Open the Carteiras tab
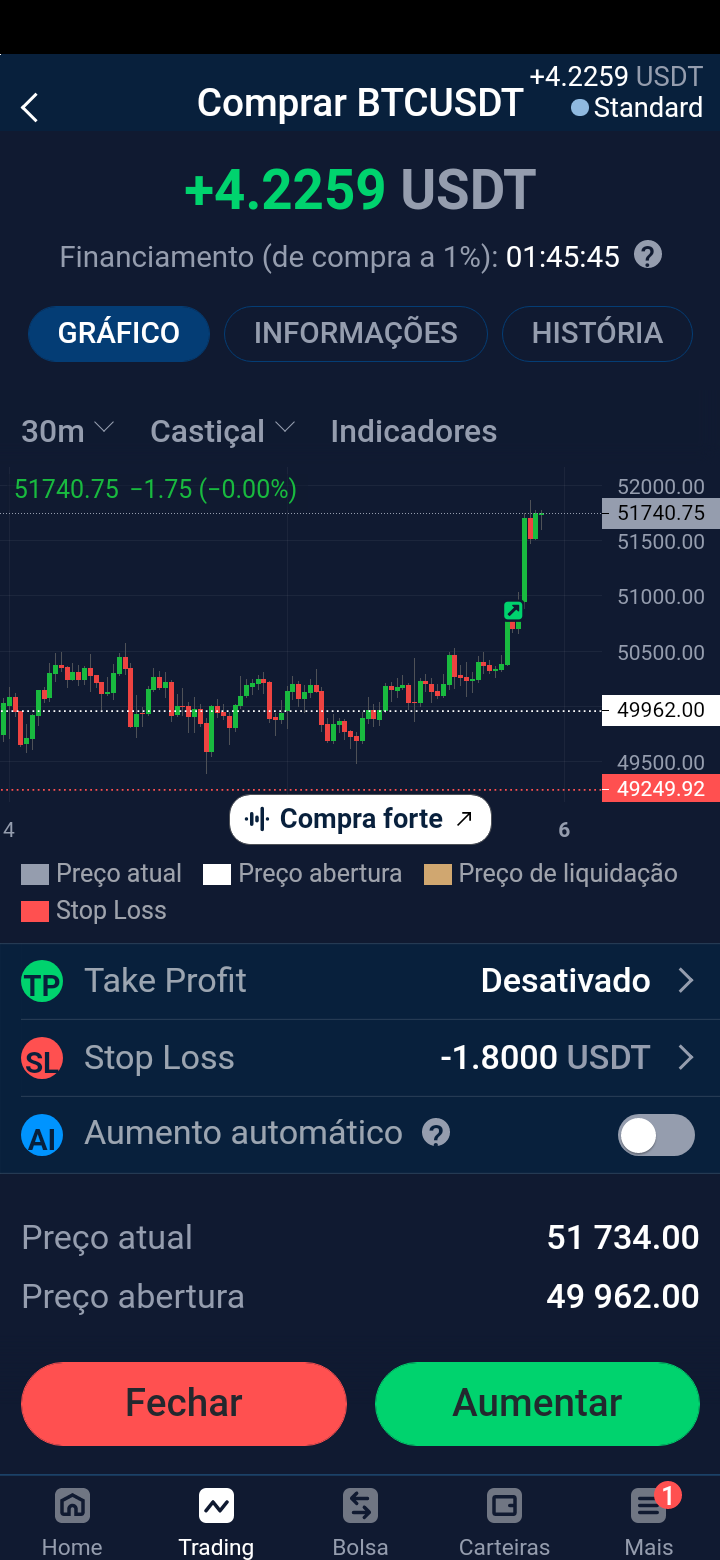The image size is (720, 1560). (504, 1520)
